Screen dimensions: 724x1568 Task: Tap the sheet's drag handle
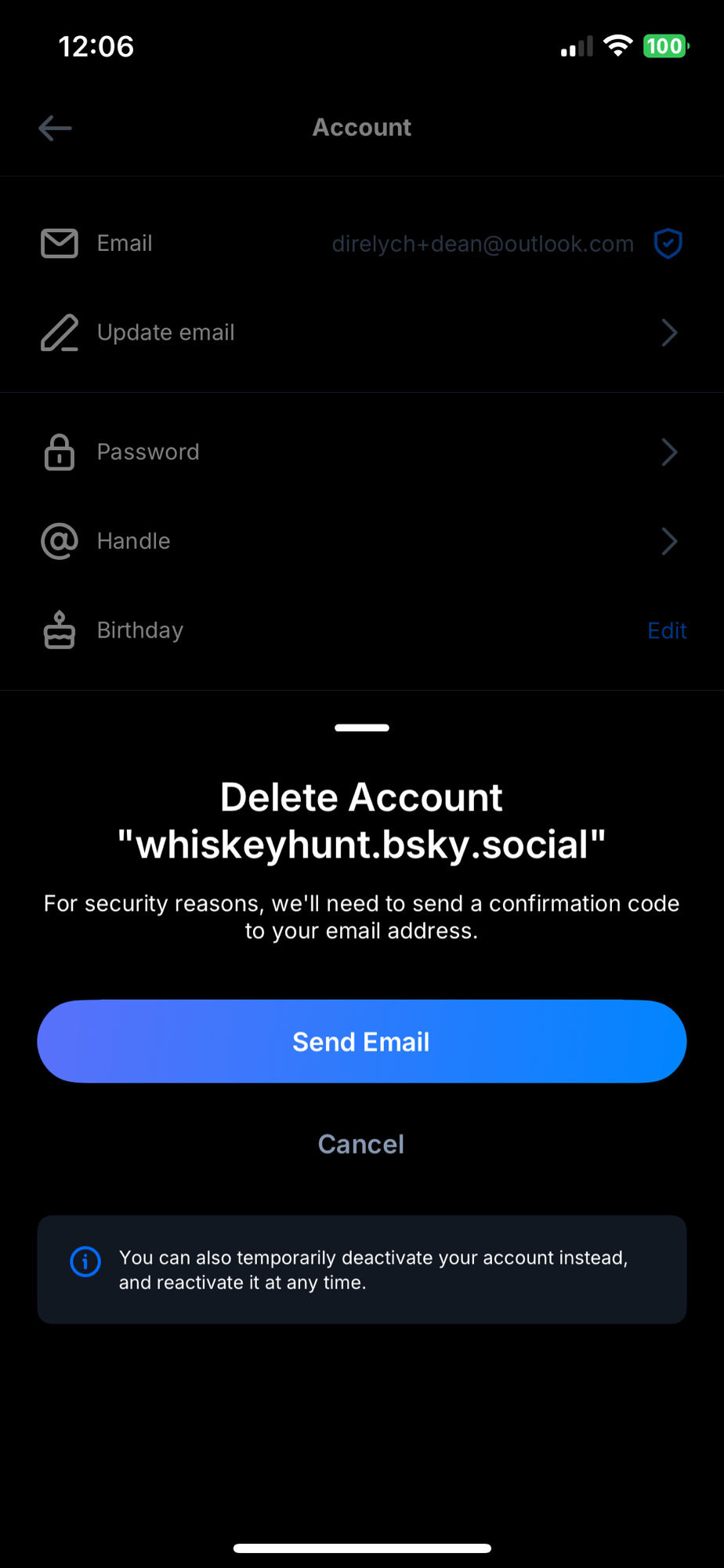click(x=361, y=728)
